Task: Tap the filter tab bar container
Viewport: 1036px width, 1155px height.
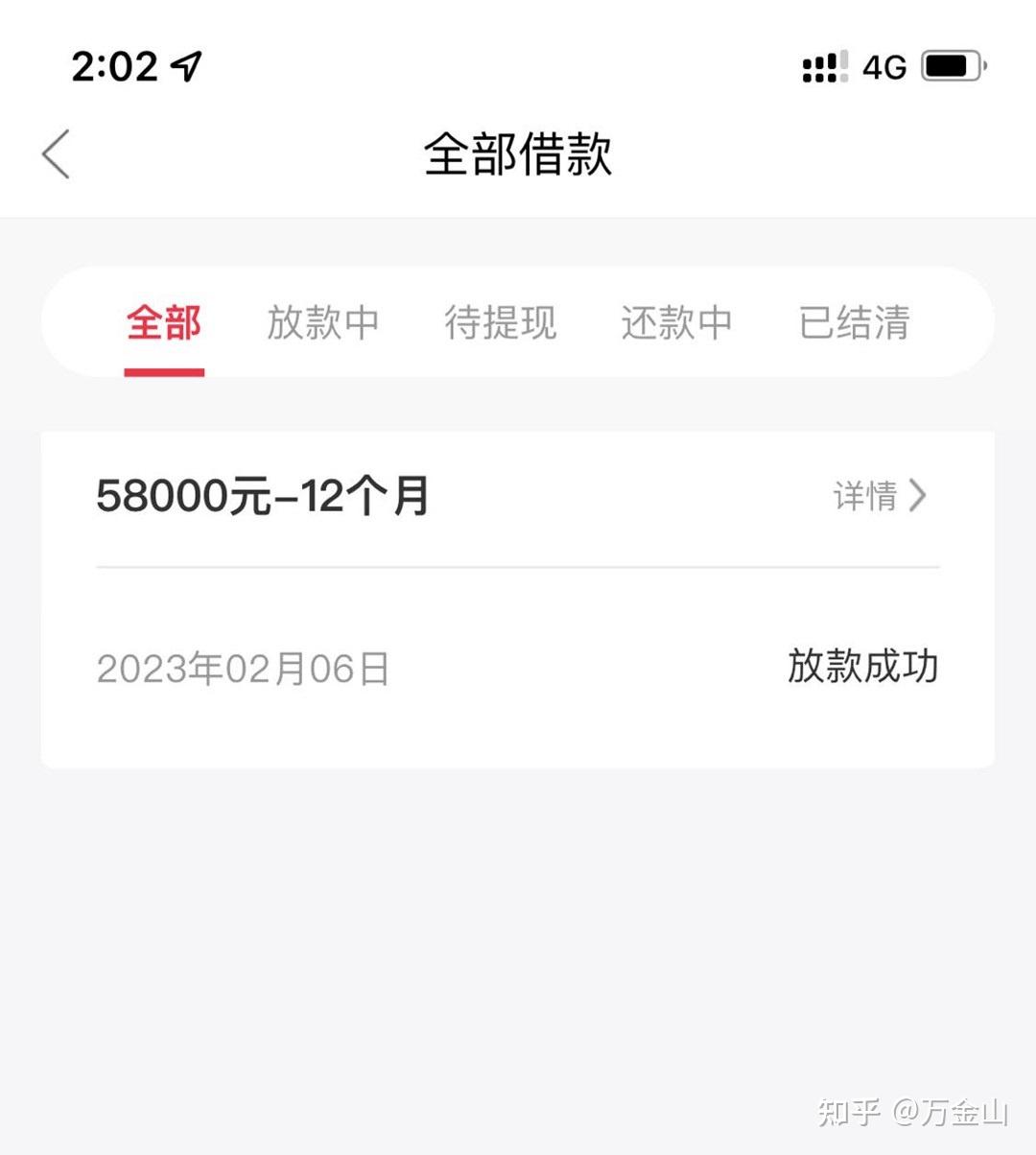Action: [518, 323]
